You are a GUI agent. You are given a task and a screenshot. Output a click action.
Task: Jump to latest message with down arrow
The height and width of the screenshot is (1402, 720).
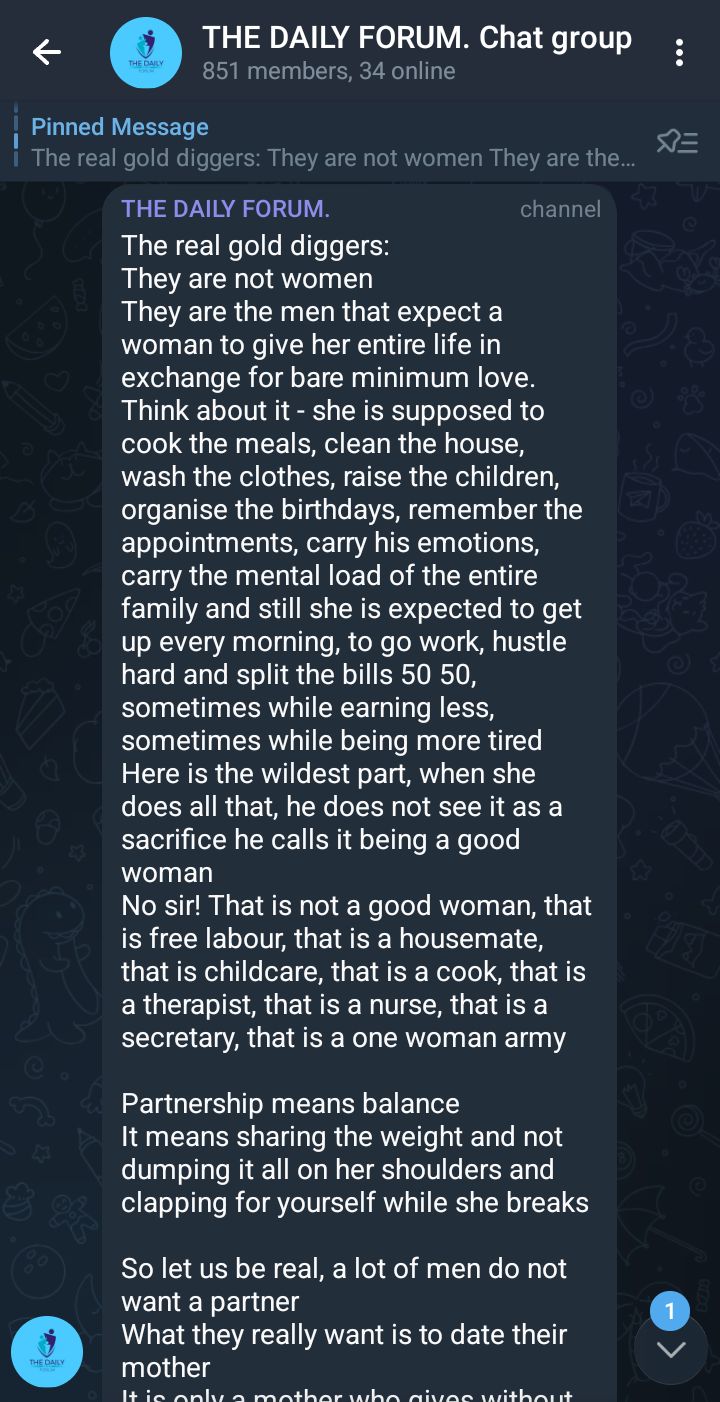(670, 1349)
